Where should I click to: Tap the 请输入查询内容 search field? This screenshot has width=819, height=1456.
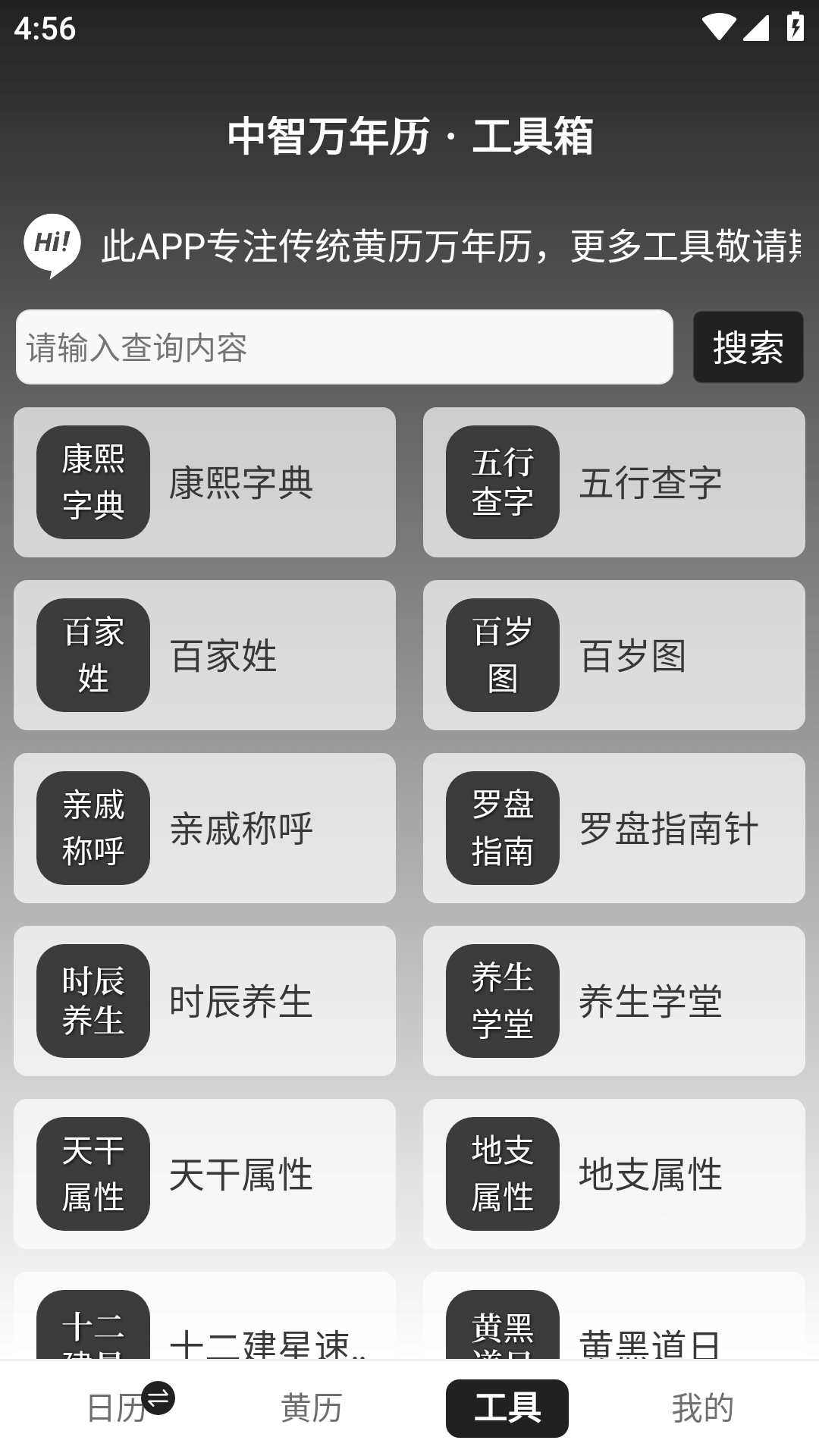tap(344, 347)
